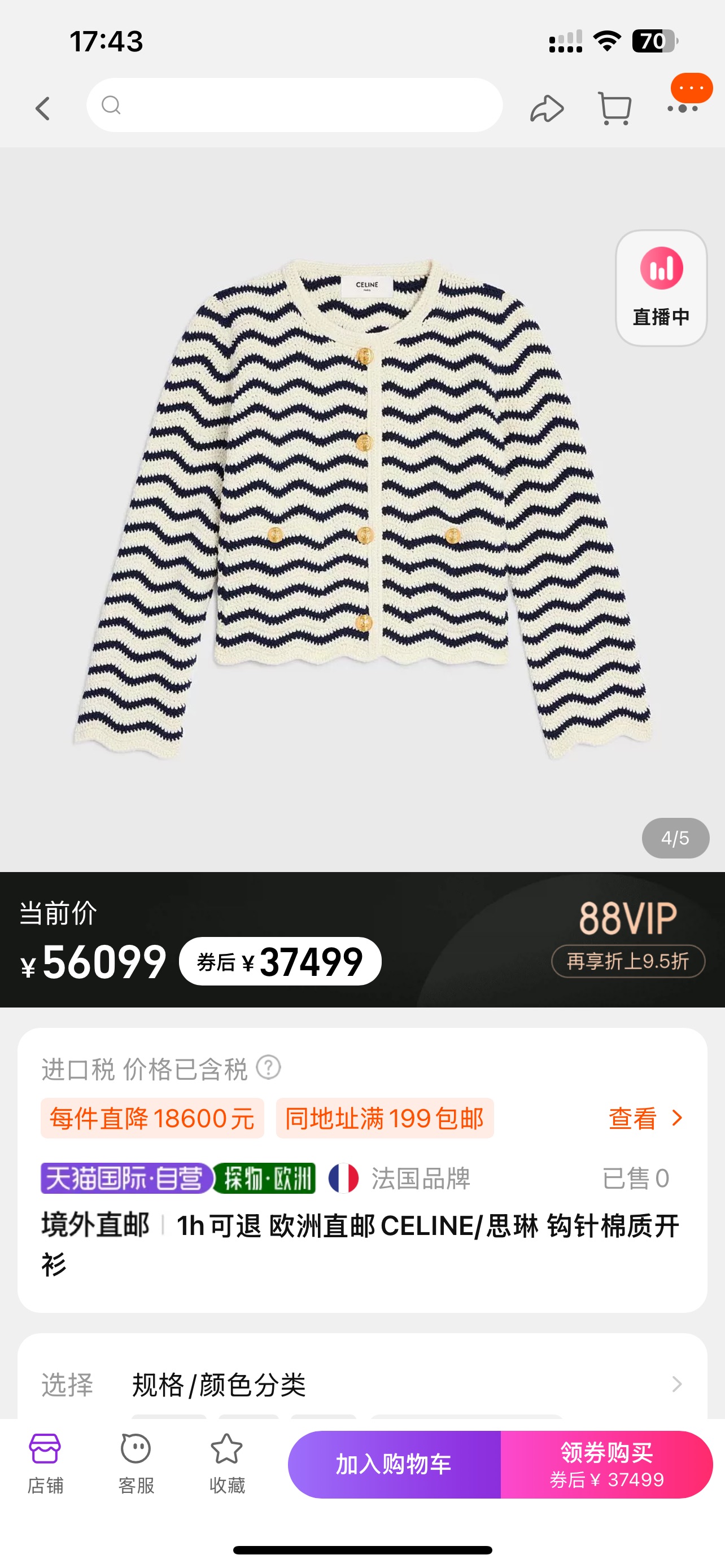Go back to the previous page
This screenshot has width=725, height=1568.
coord(42,108)
